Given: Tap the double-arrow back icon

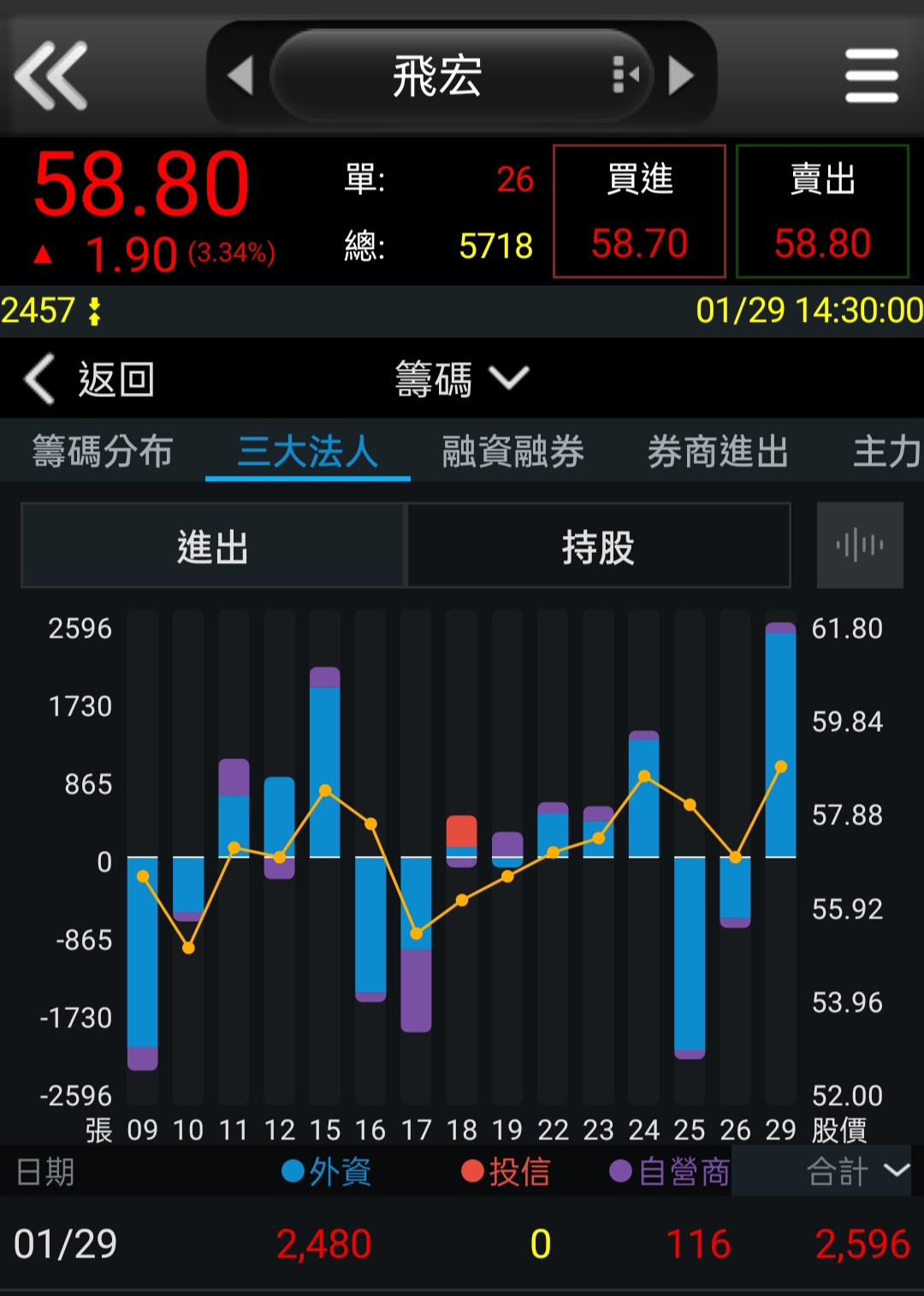Looking at the screenshot, I should click(51, 75).
